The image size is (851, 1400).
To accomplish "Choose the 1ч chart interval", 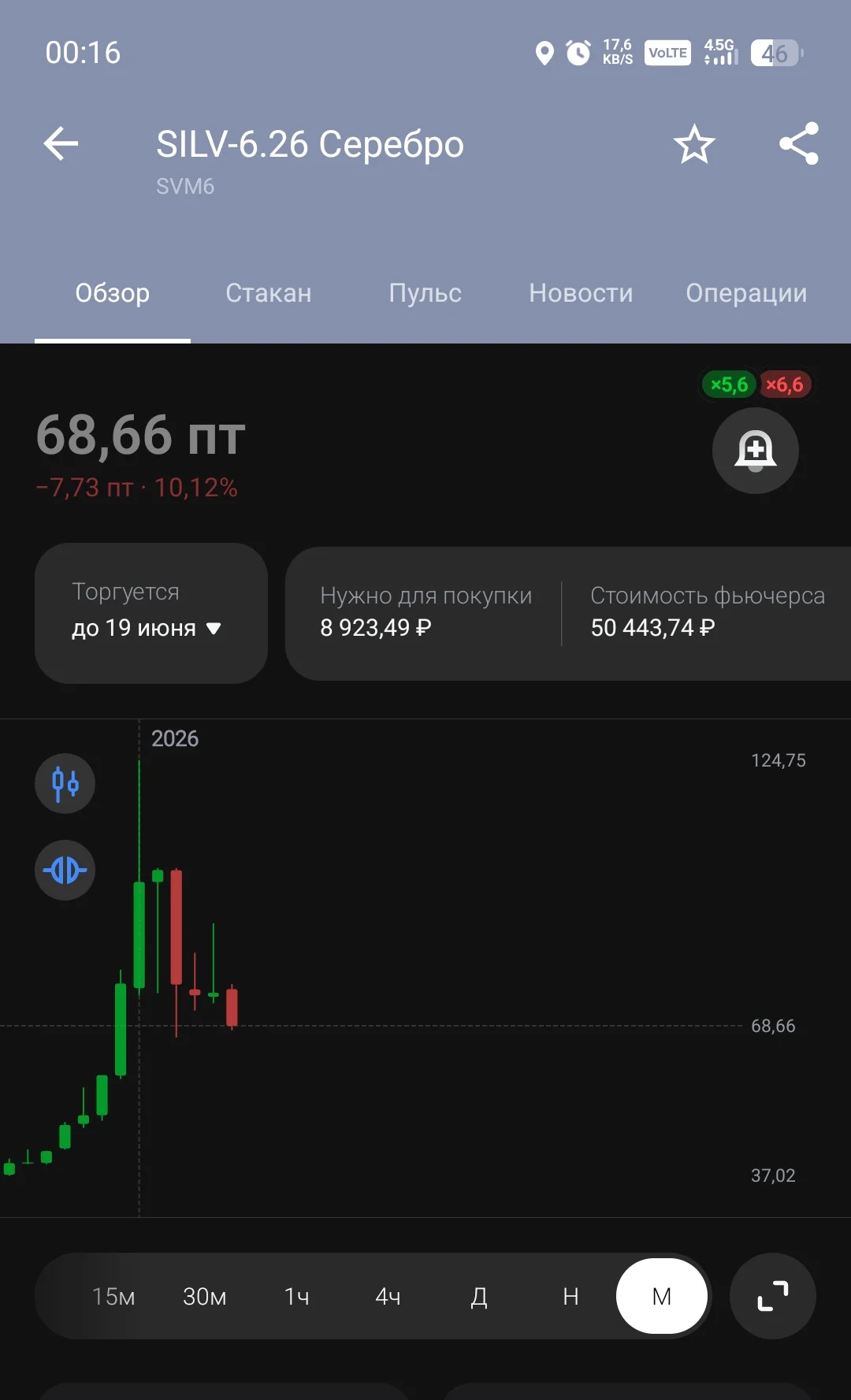I will [296, 1296].
